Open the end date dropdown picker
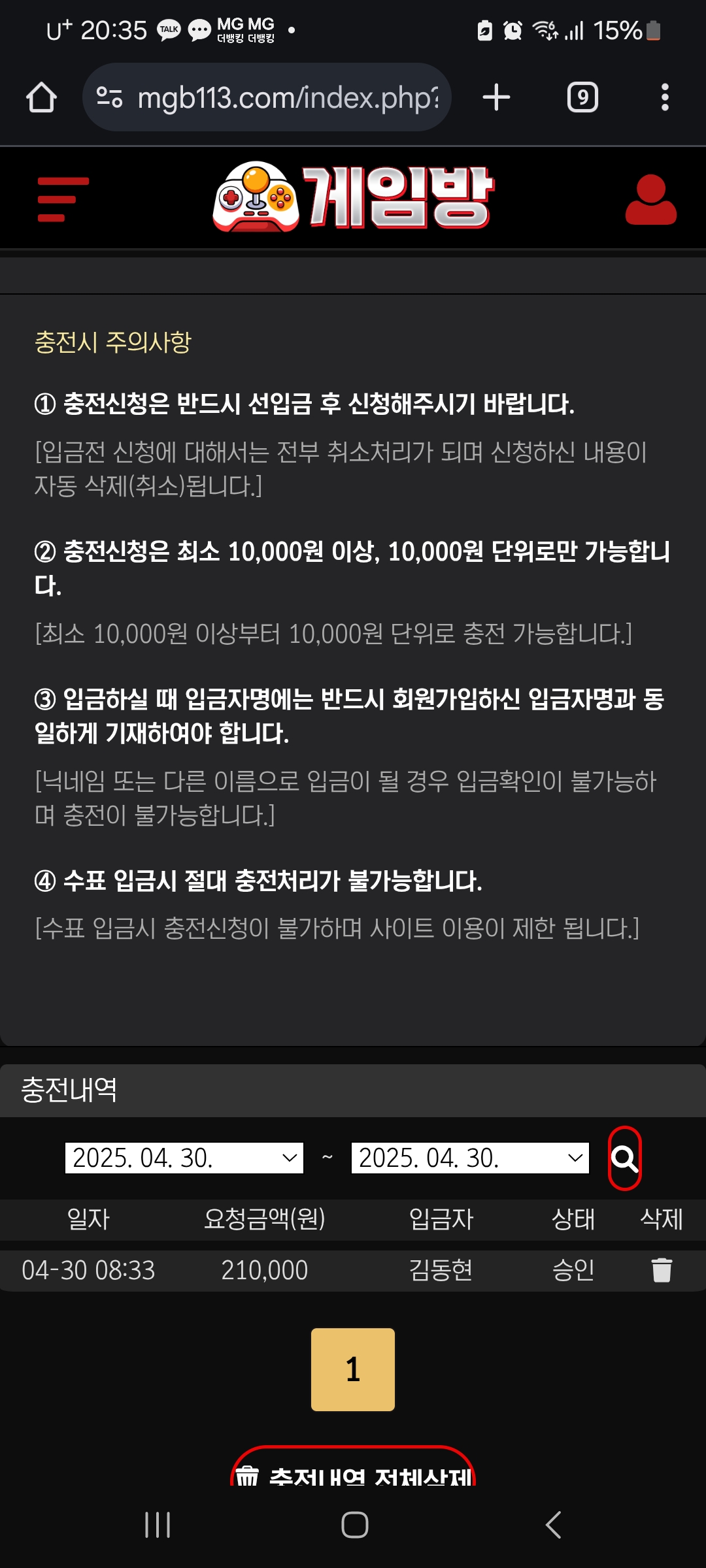The image size is (706, 1568). [470, 1158]
